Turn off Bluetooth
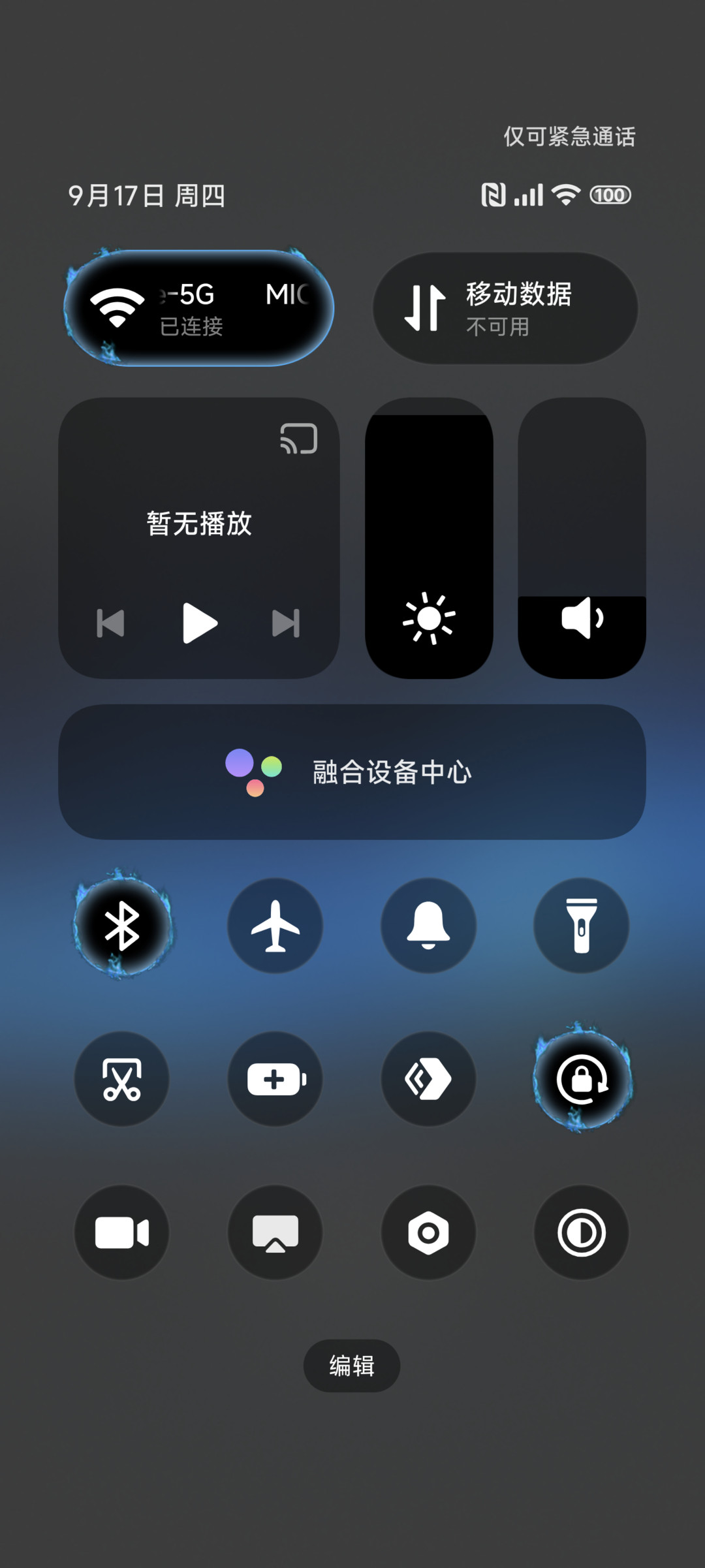Screen dimensions: 705x1568 point(122,926)
